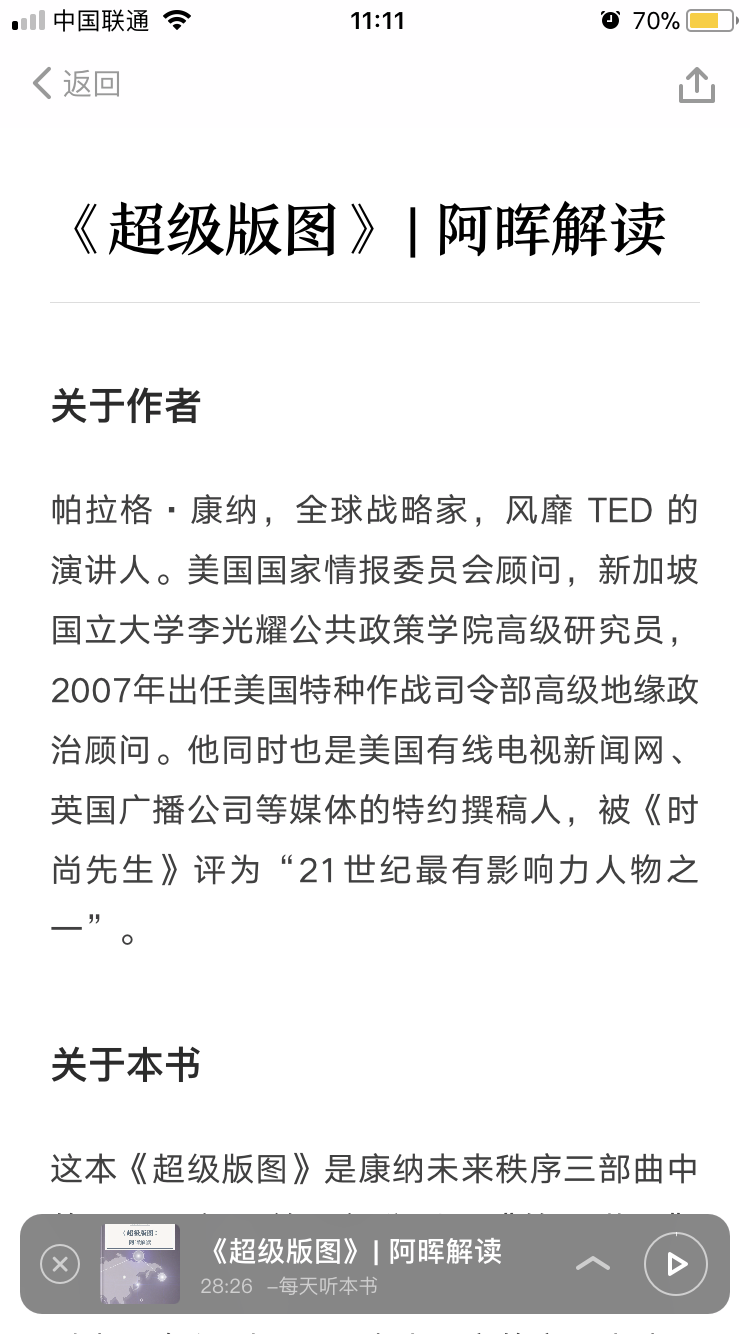Play the 《超级版图》 audio

tap(675, 1264)
